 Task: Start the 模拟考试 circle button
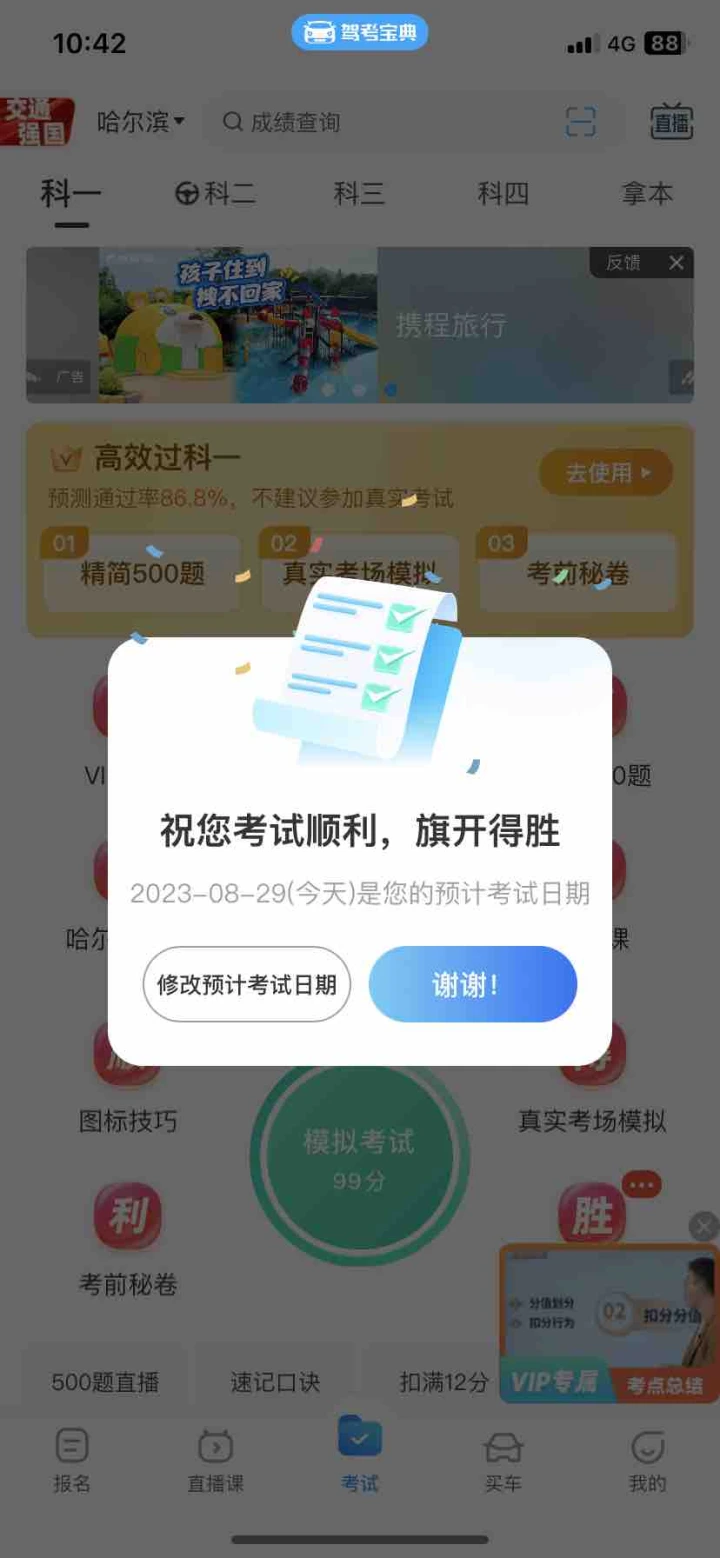[359, 1158]
